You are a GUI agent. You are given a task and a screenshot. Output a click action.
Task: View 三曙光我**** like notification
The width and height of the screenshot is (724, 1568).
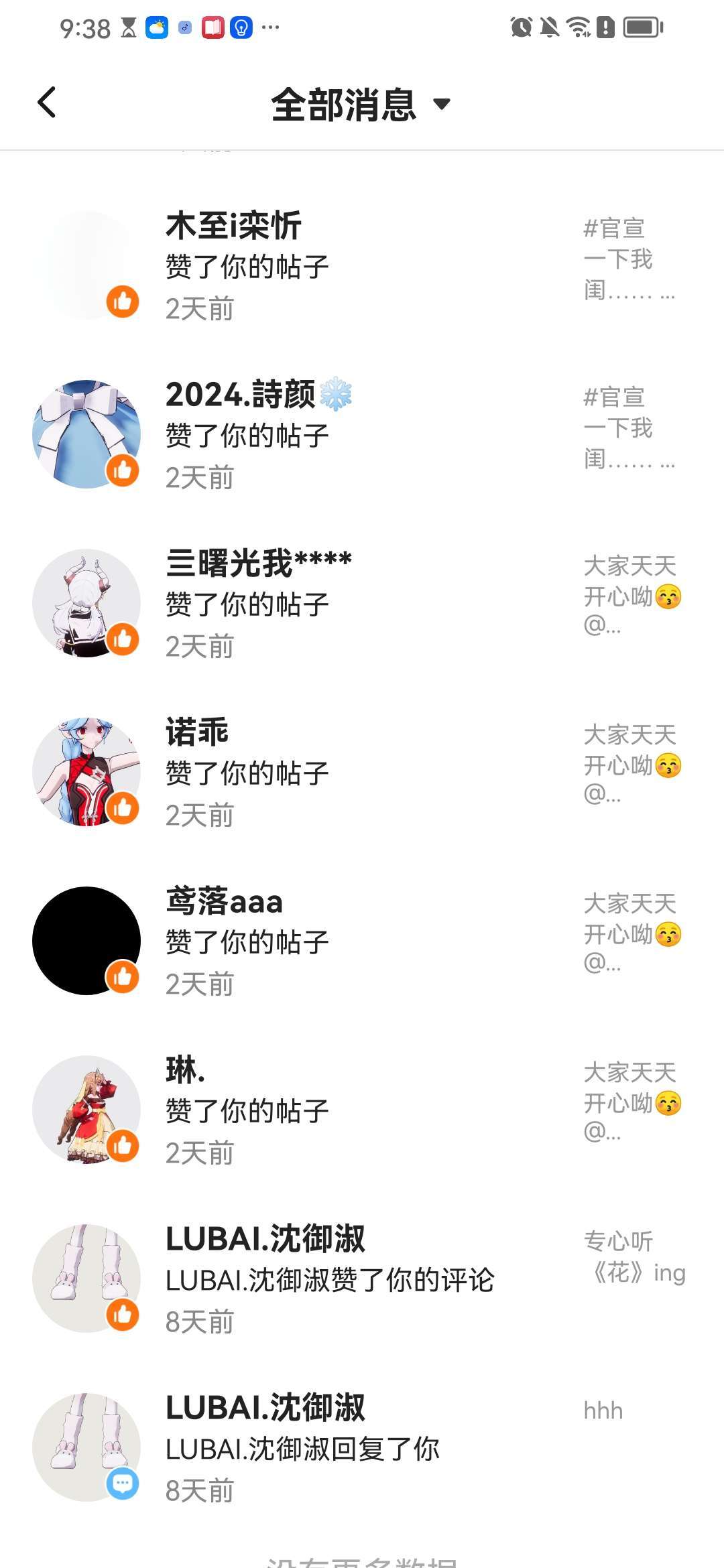point(362,604)
